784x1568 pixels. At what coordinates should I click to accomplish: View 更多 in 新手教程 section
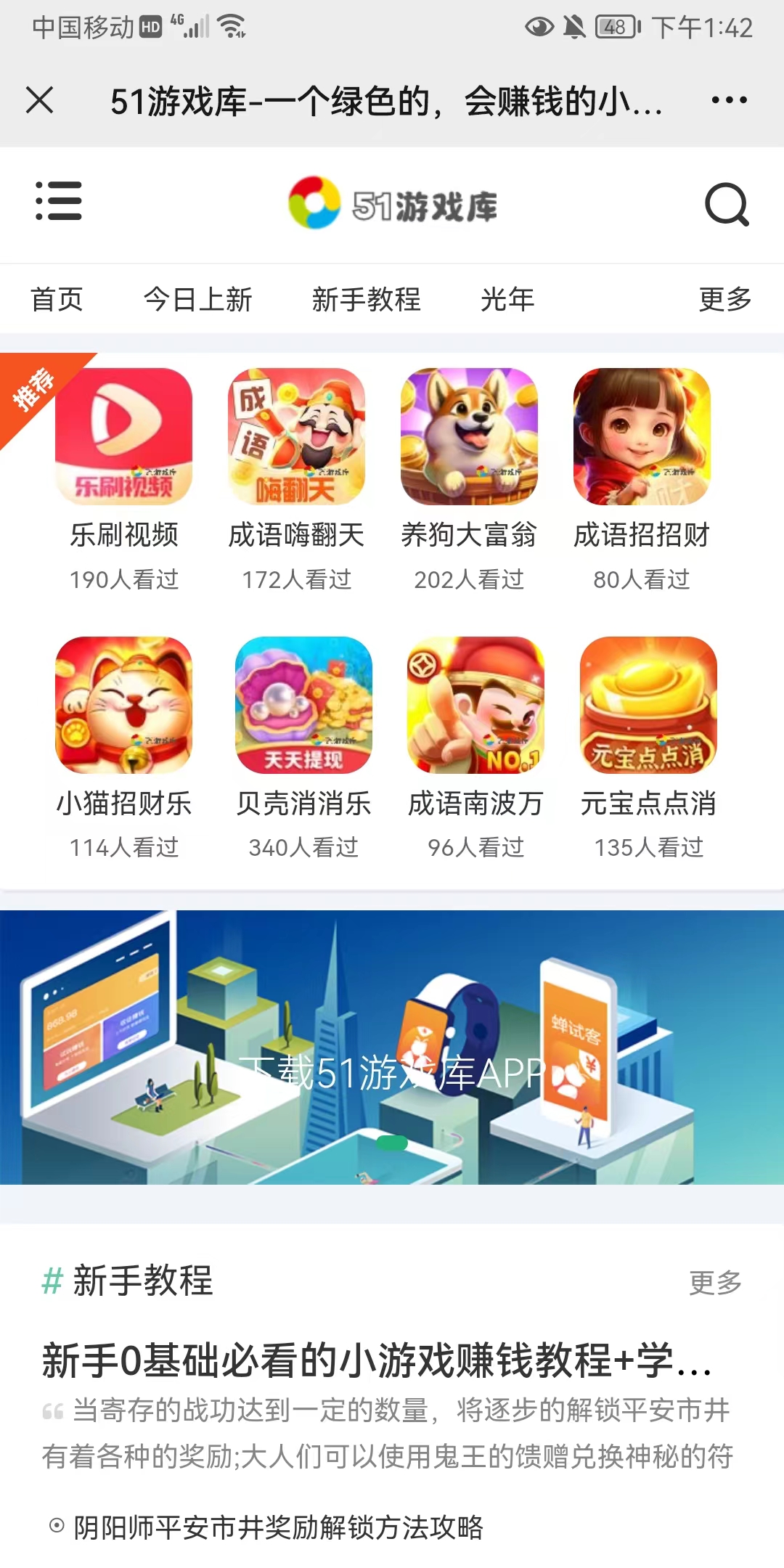(x=715, y=1283)
